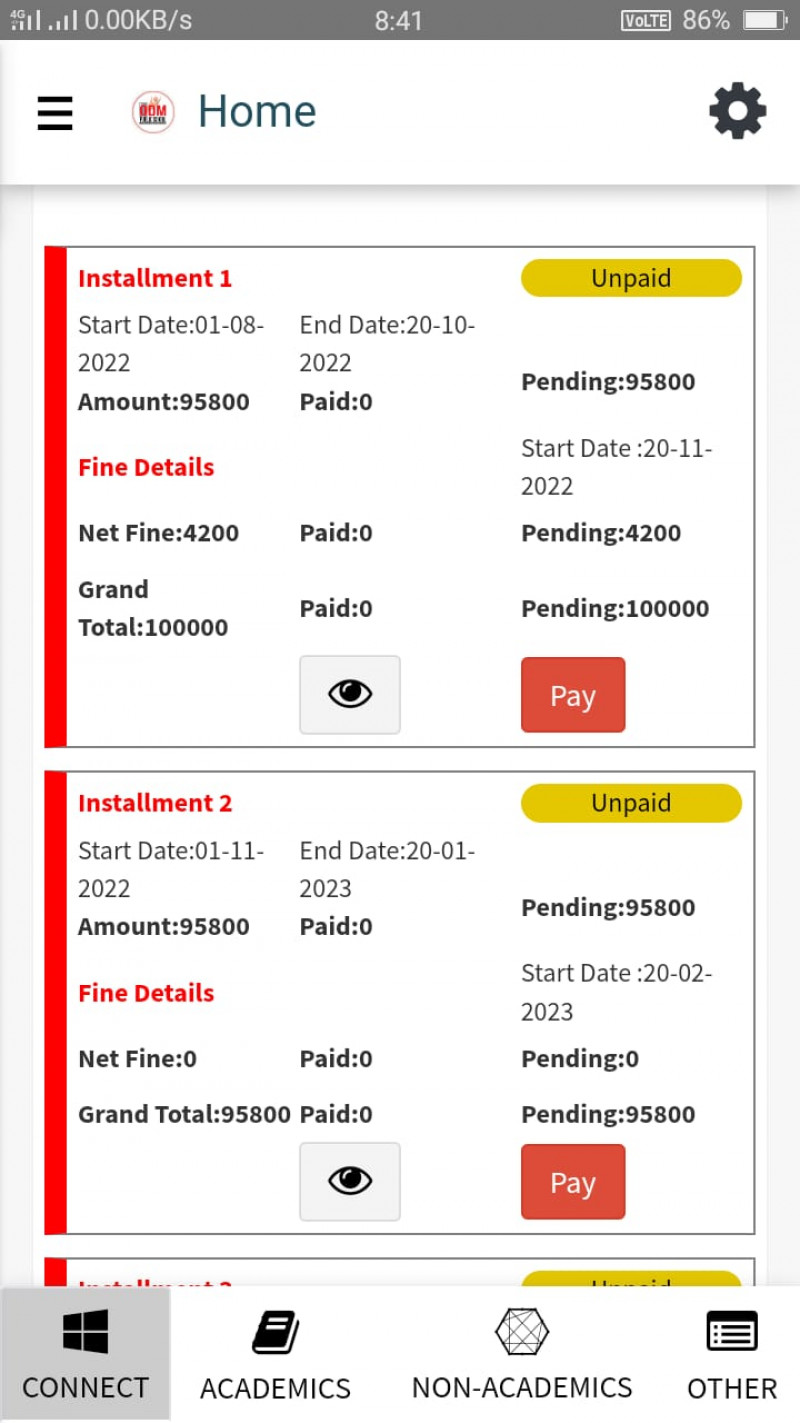
Task: View details of Installment 2
Action: [x=350, y=1181]
